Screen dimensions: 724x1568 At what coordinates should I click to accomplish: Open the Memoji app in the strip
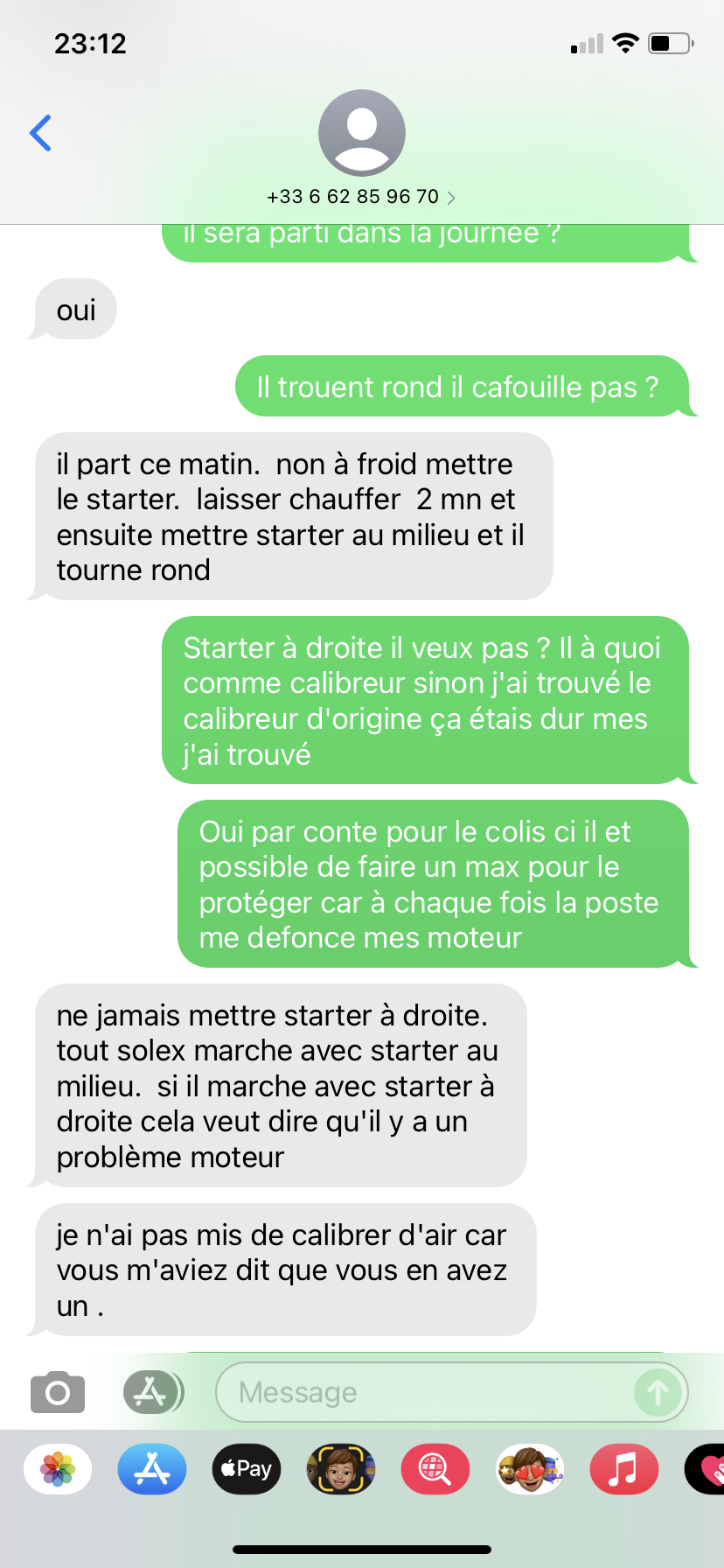coord(341,1469)
